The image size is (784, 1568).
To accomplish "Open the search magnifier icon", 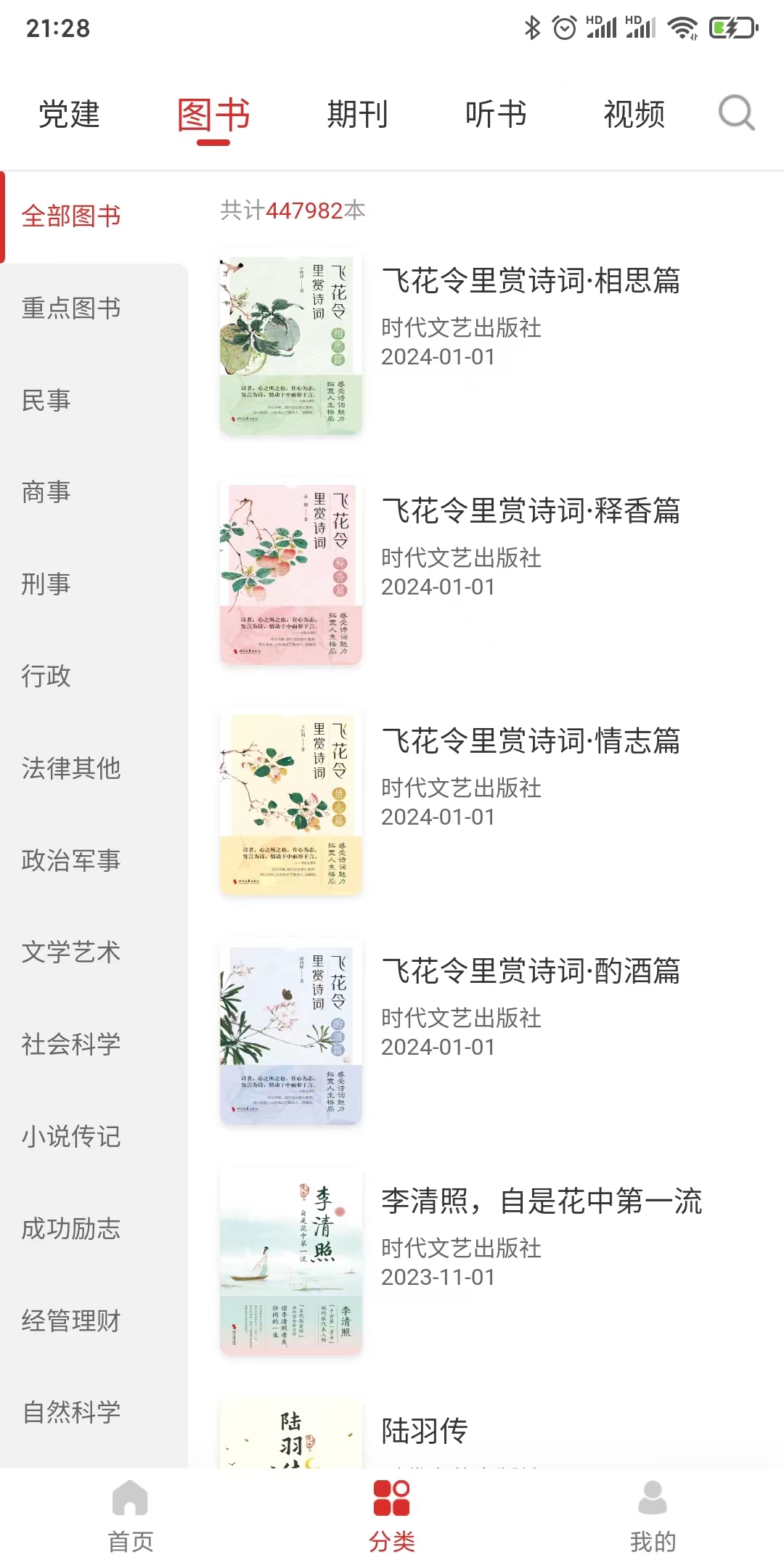I will coord(736,113).
